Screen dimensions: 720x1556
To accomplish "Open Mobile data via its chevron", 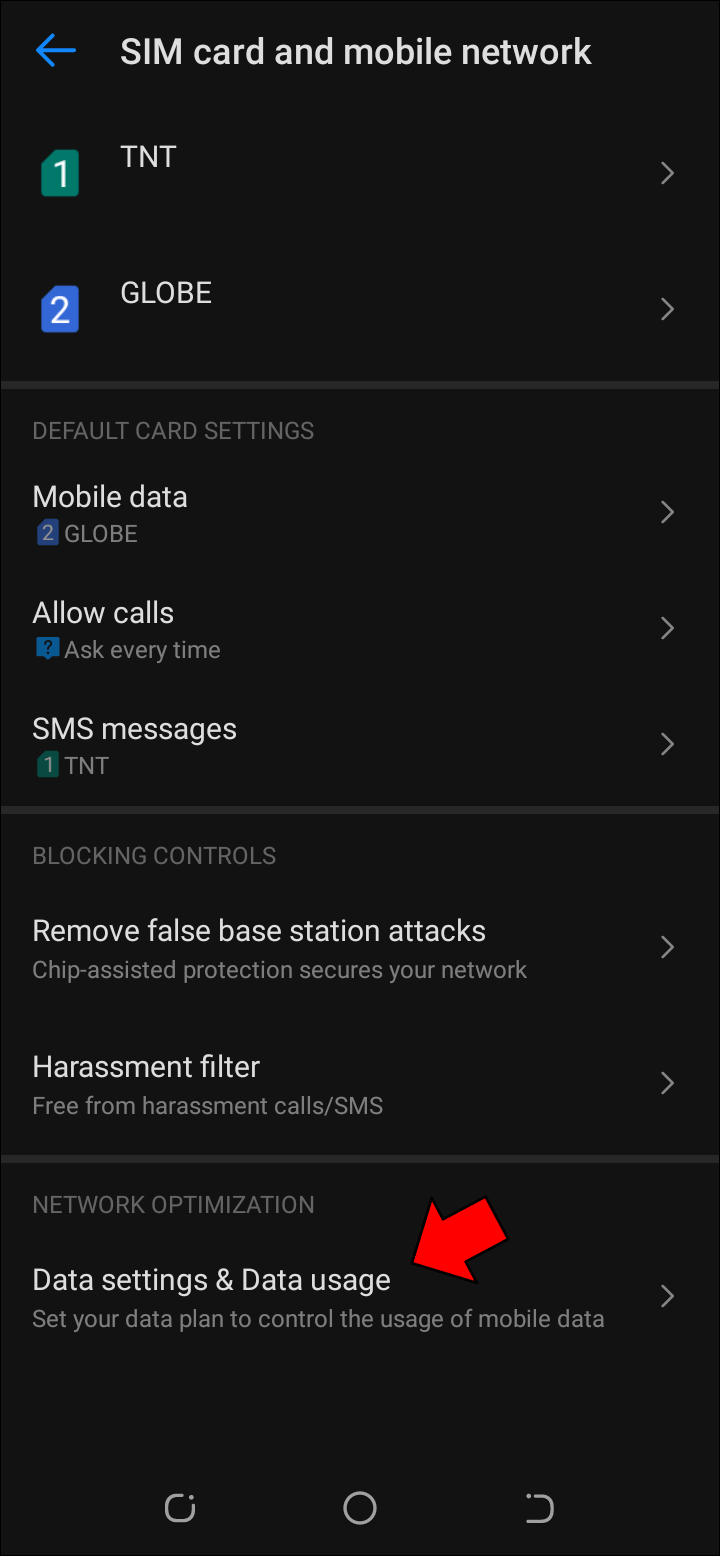I will pos(667,511).
